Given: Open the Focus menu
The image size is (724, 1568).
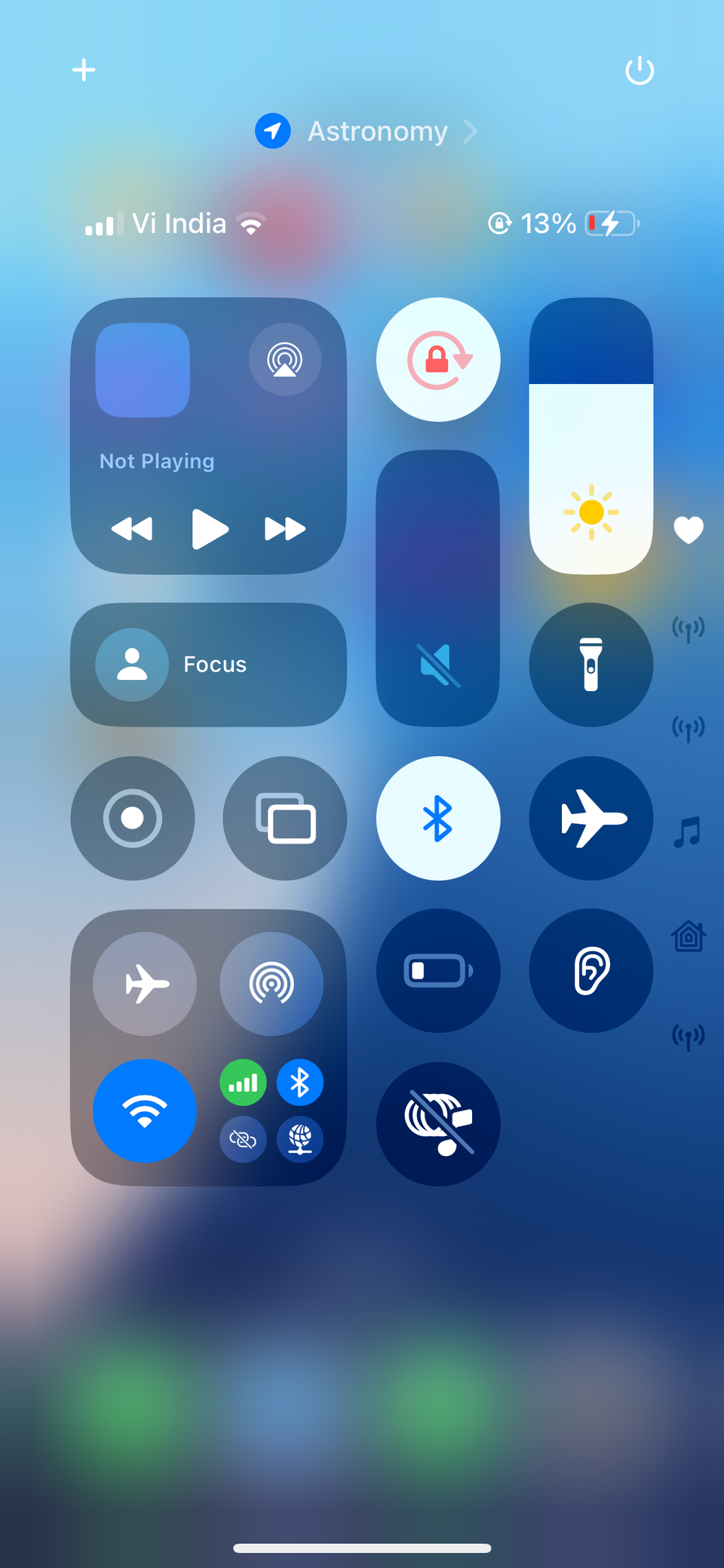Looking at the screenshot, I should click(x=208, y=664).
